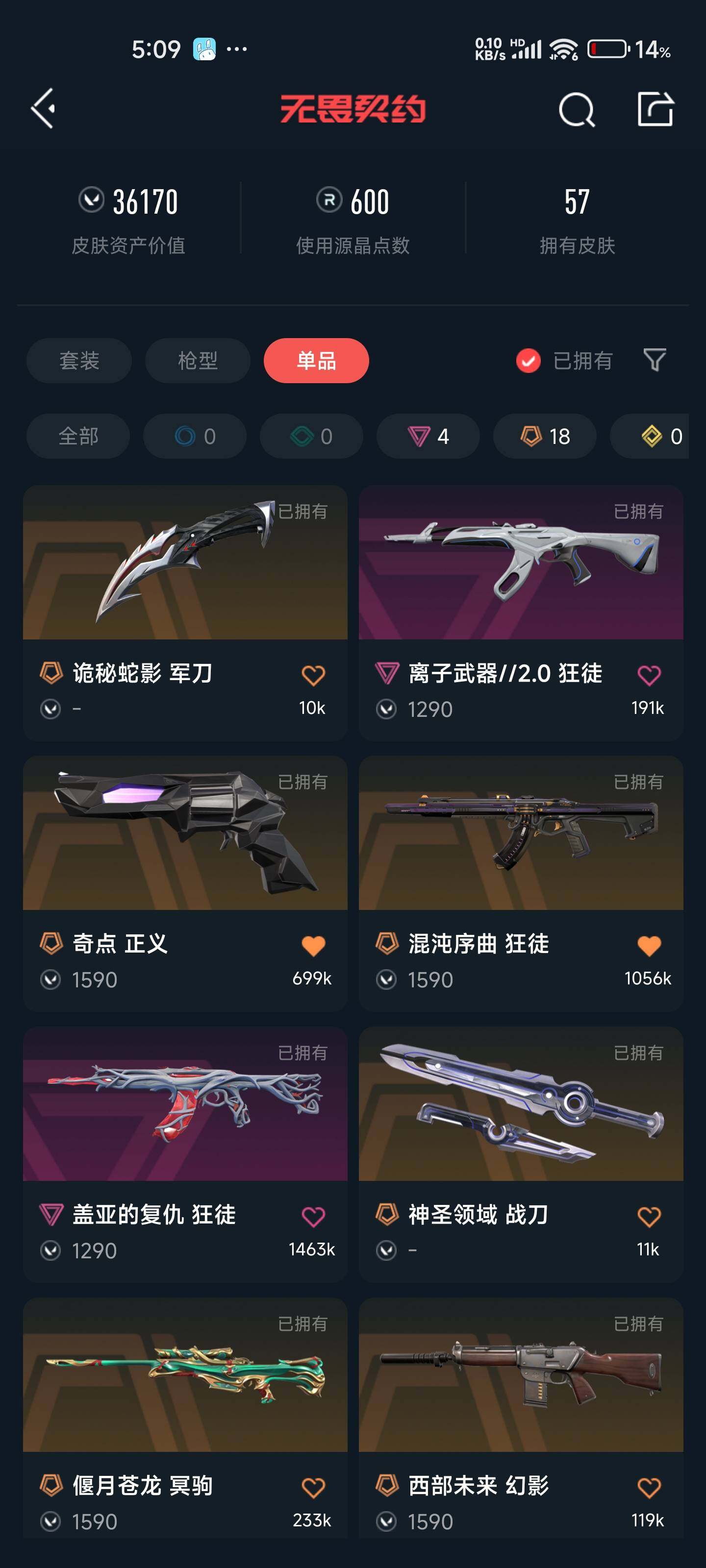This screenshot has height=1568, width=706.
Task: Open the funnel filter icon
Action: point(654,360)
